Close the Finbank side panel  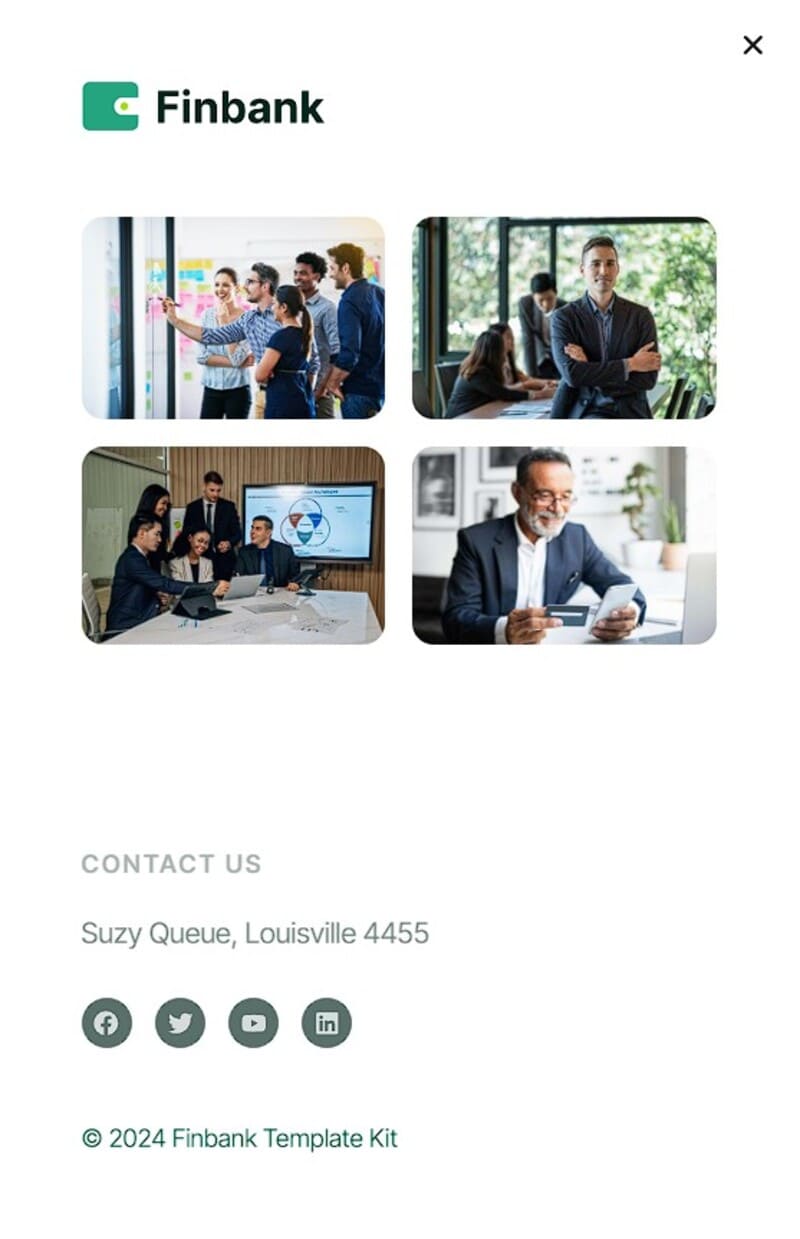point(752,45)
